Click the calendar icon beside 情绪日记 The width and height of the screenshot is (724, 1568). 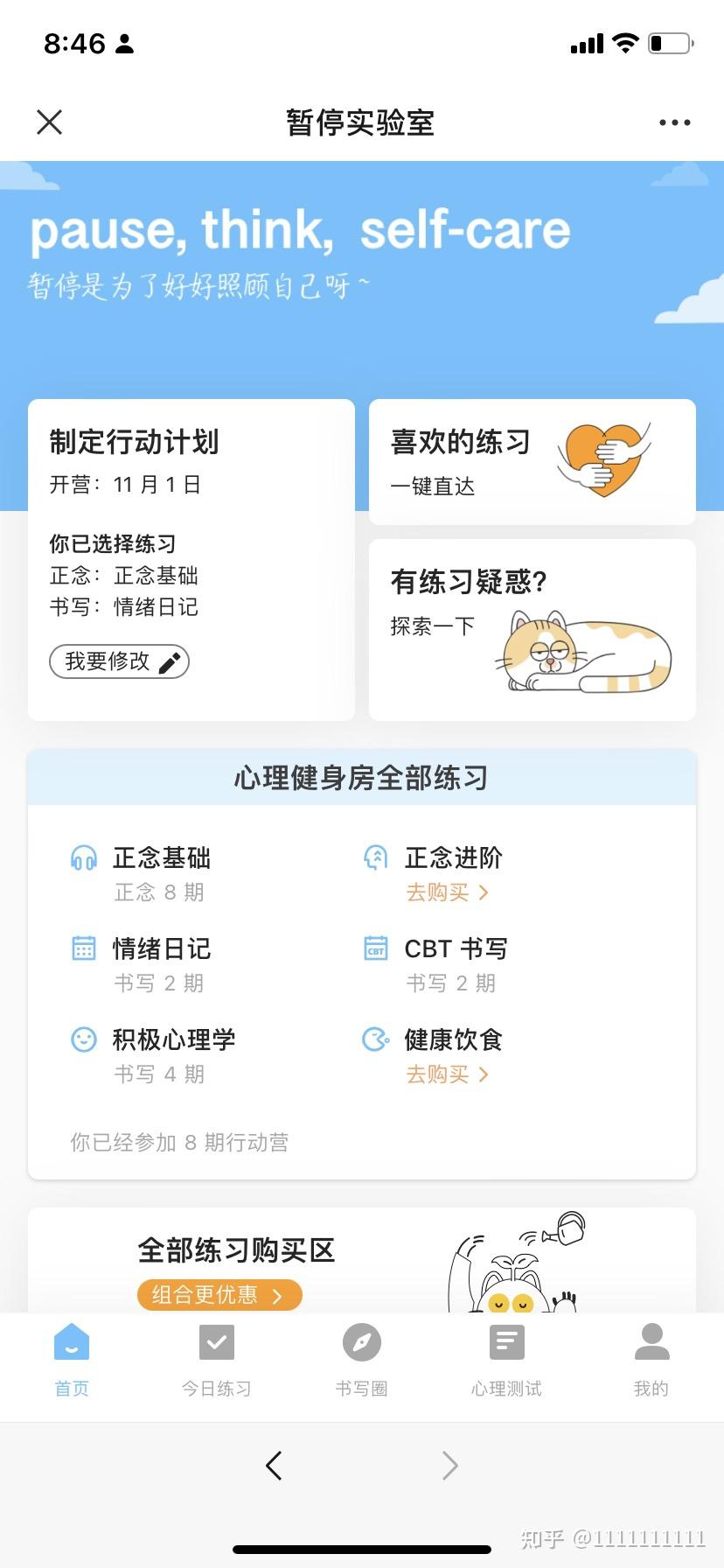click(x=83, y=948)
